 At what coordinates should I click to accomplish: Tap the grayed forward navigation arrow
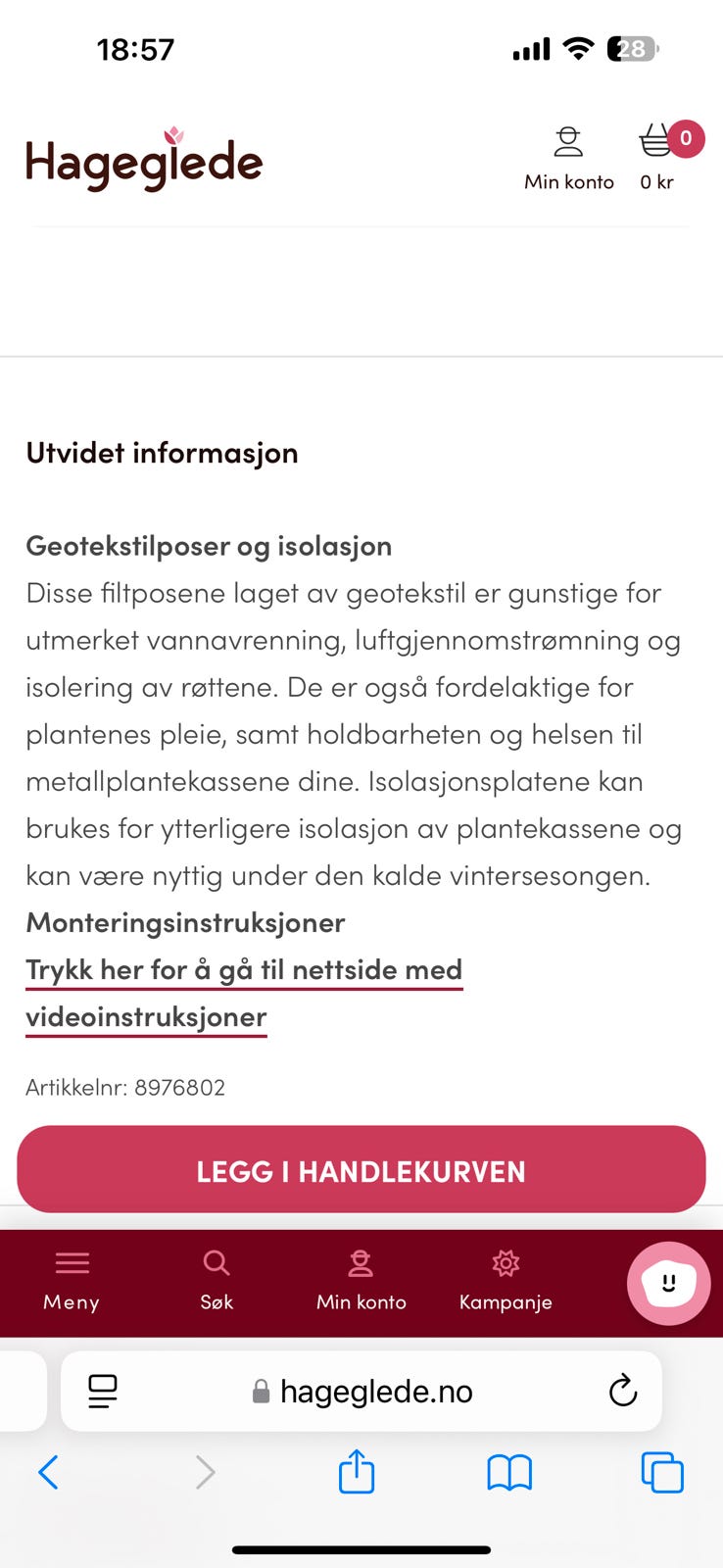pyautogui.click(x=205, y=1471)
